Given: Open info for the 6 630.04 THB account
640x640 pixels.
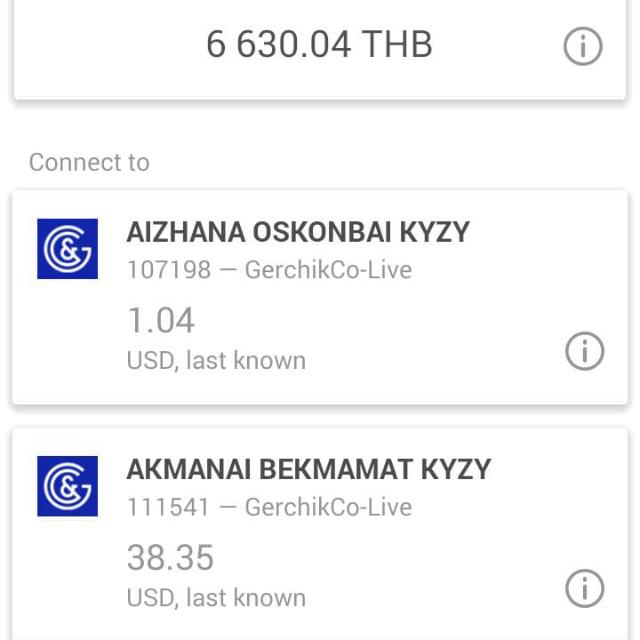Looking at the screenshot, I should point(584,46).
